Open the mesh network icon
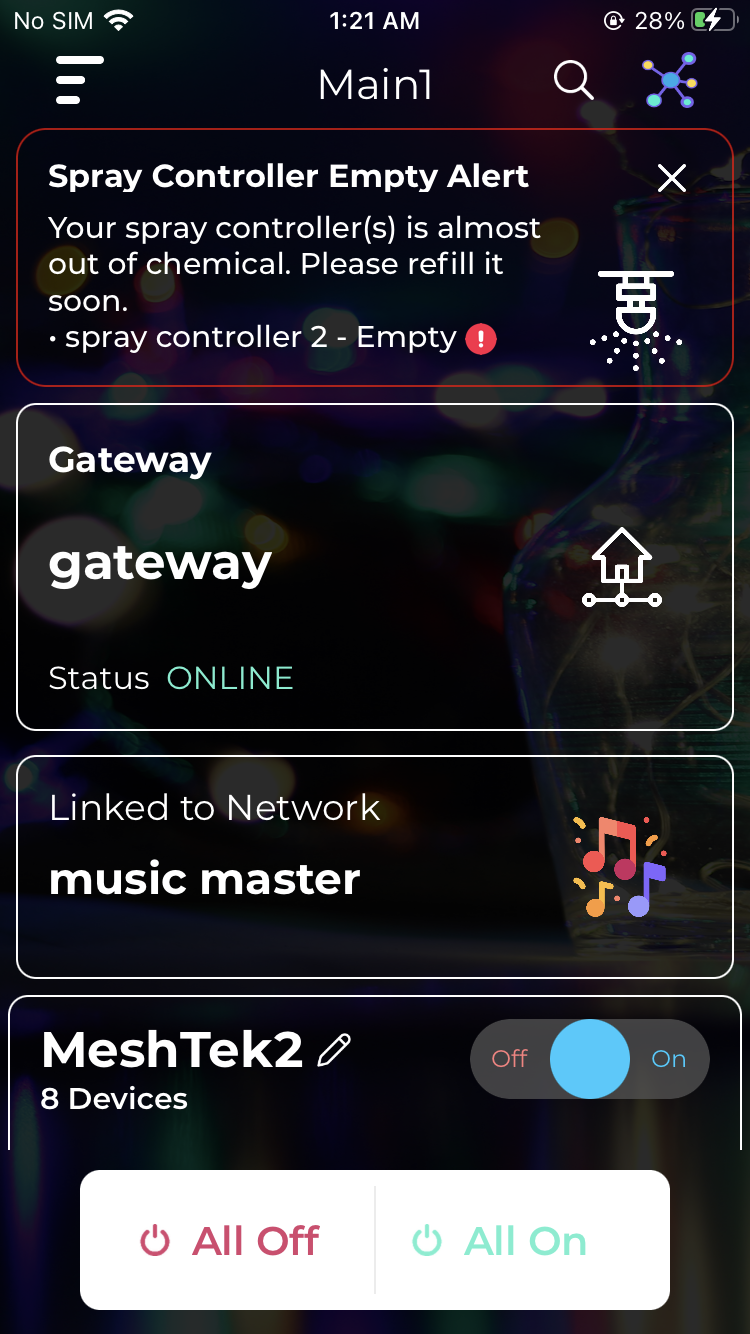750x1334 pixels. 671,80
